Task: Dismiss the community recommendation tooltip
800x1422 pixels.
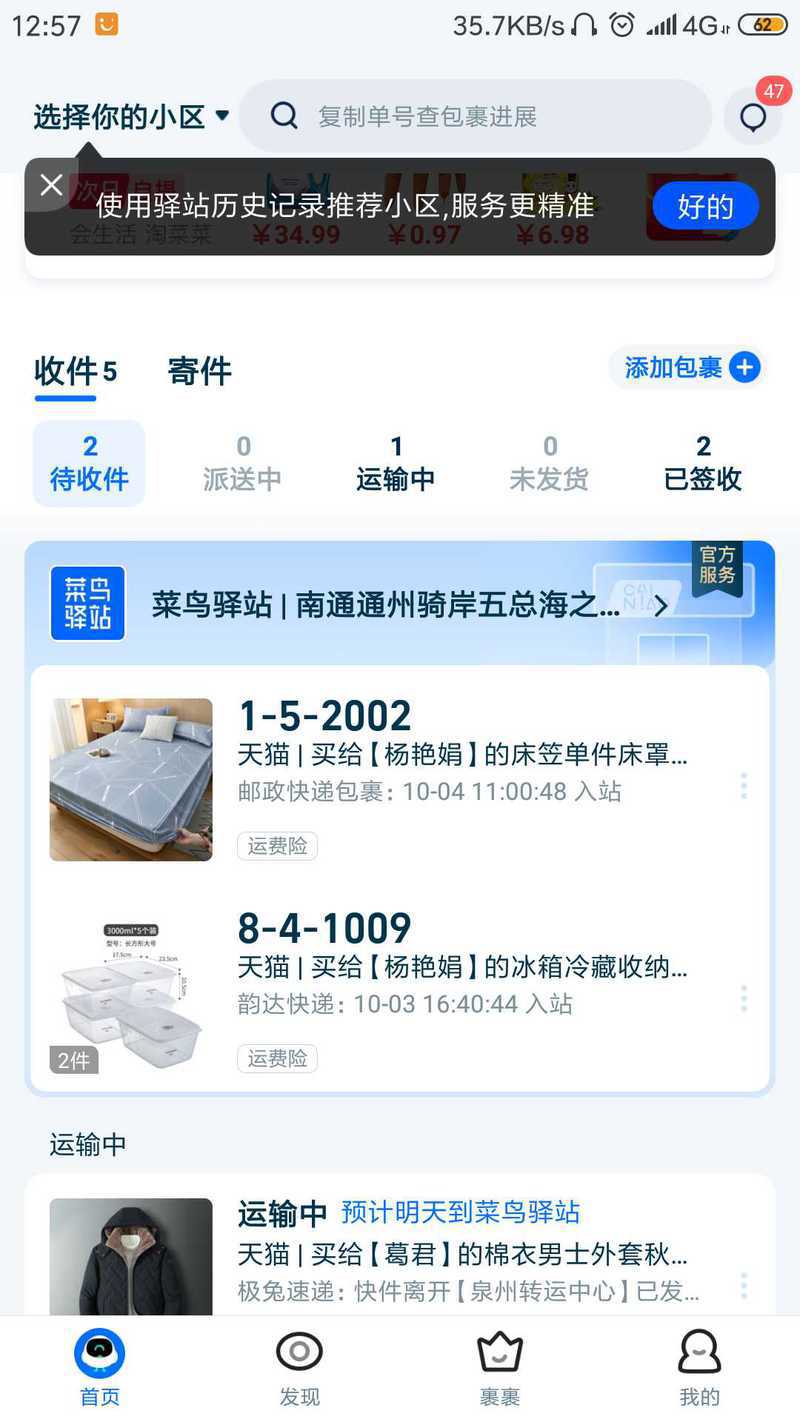Action: [51, 185]
